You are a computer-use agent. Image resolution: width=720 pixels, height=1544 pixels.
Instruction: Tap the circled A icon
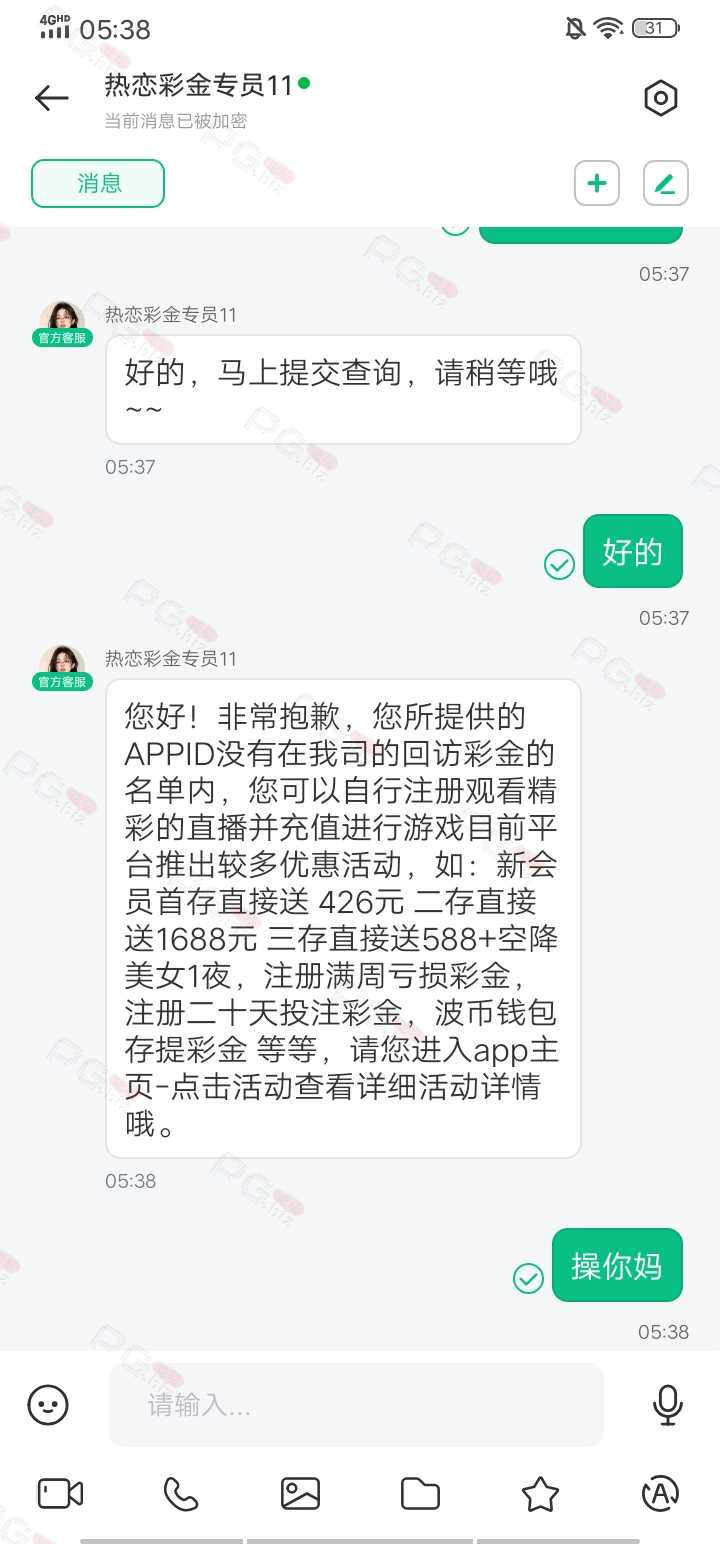coord(660,1494)
